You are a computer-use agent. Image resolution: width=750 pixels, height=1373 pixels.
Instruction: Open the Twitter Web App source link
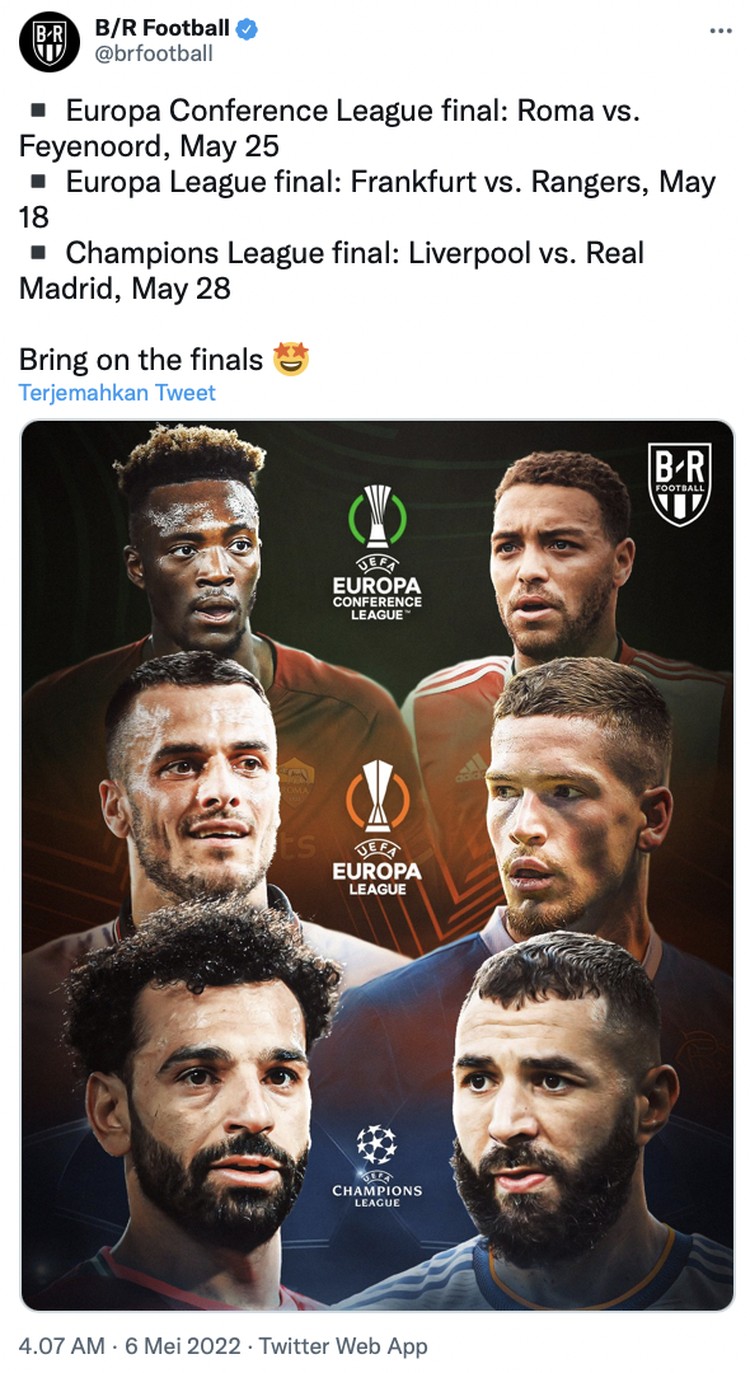click(343, 1346)
